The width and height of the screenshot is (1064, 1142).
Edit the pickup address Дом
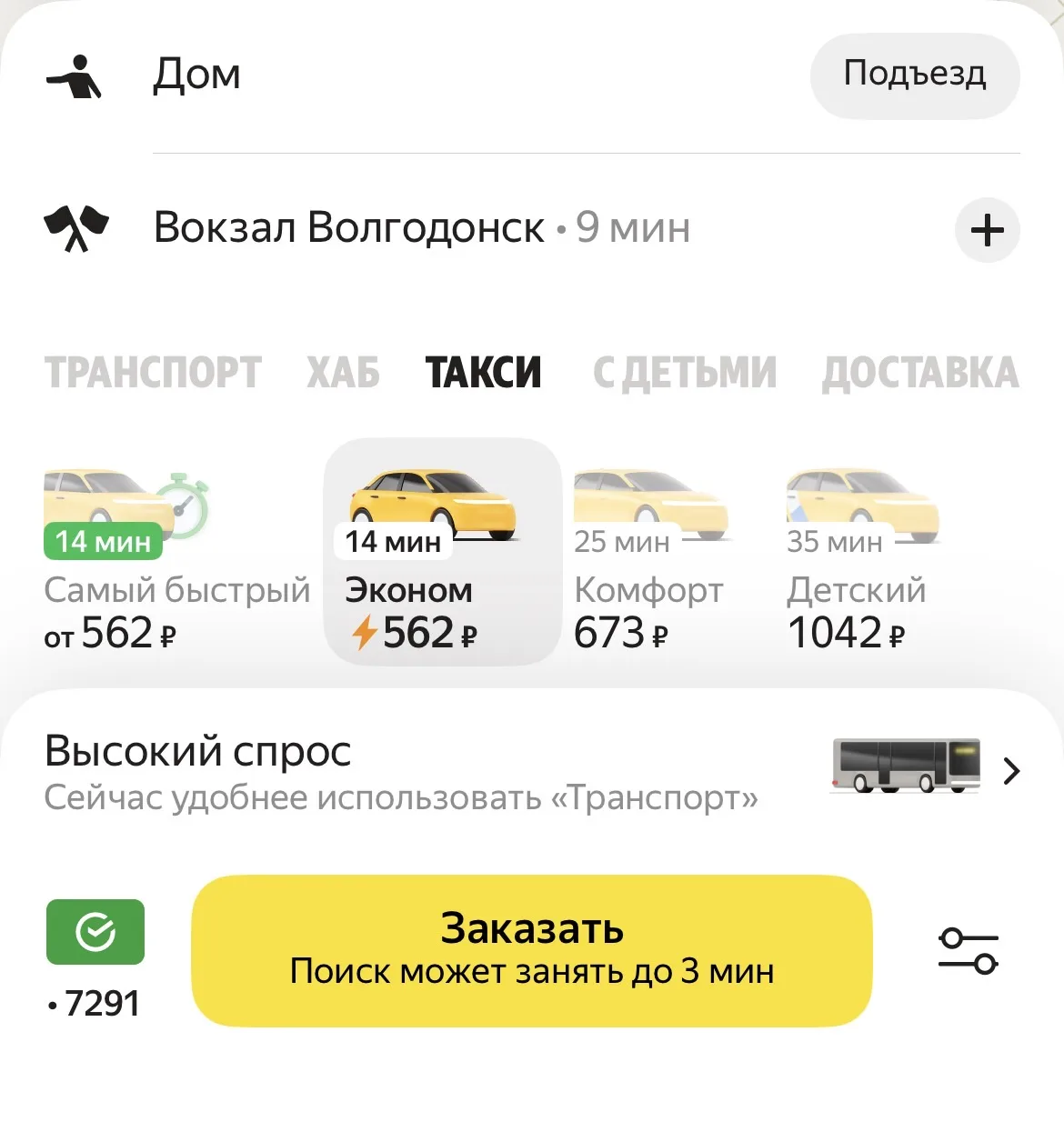(x=196, y=75)
